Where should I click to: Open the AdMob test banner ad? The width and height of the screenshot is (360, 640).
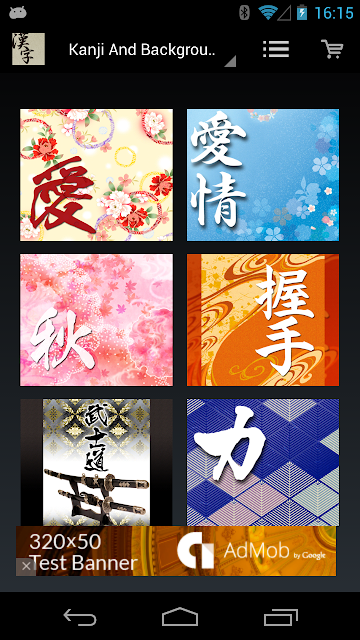point(176,551)
